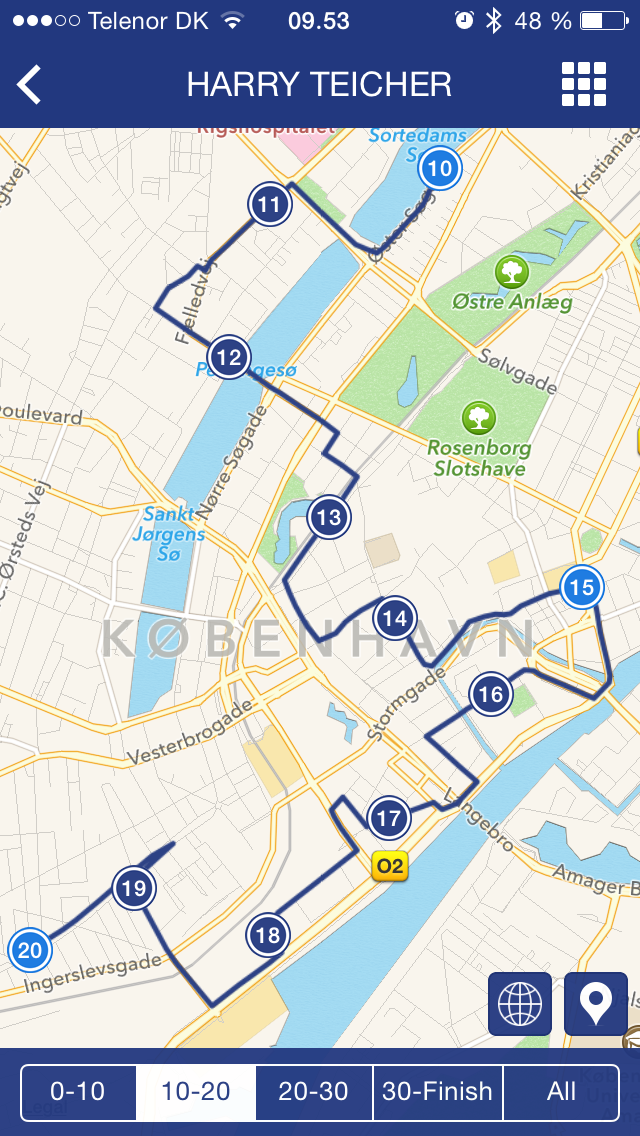The width and height of the screenshot is (640, 1136).
Task: Switch to the 20-30 segment
Action: (x=314, y=1091)
